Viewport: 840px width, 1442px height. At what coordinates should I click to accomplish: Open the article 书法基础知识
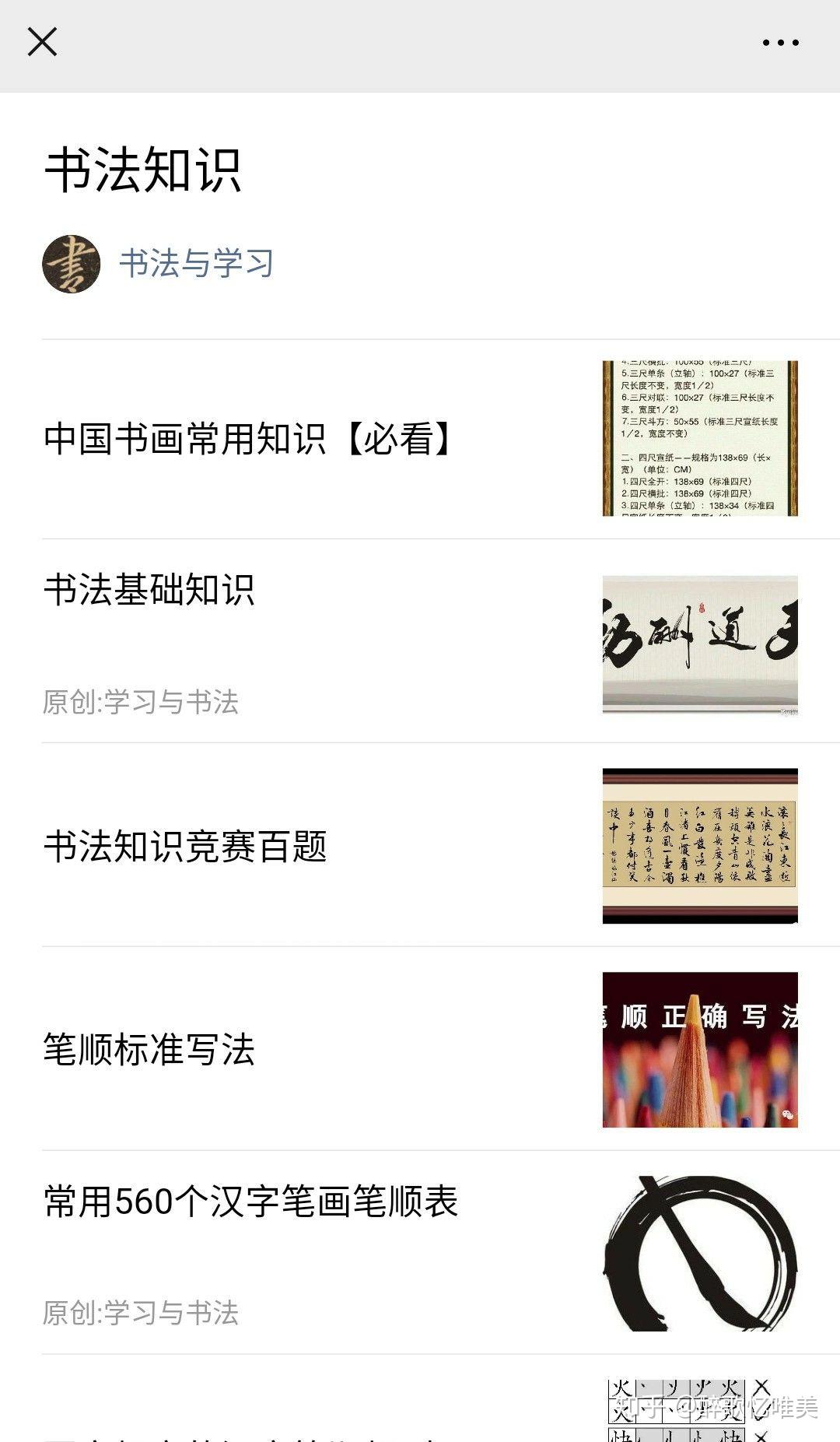click(420, 641)
